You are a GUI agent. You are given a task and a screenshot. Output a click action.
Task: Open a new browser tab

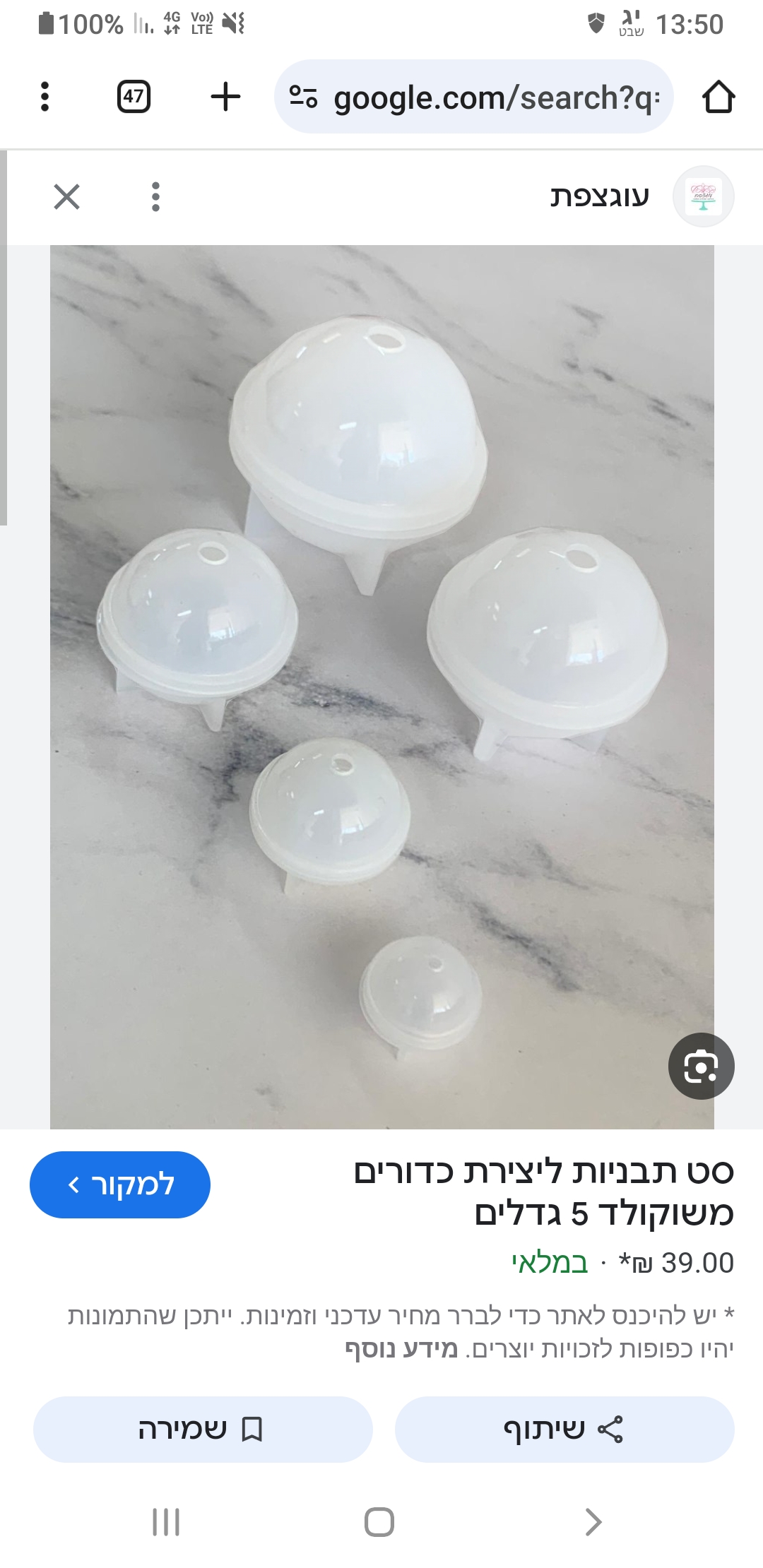click(x=225, y=97)
